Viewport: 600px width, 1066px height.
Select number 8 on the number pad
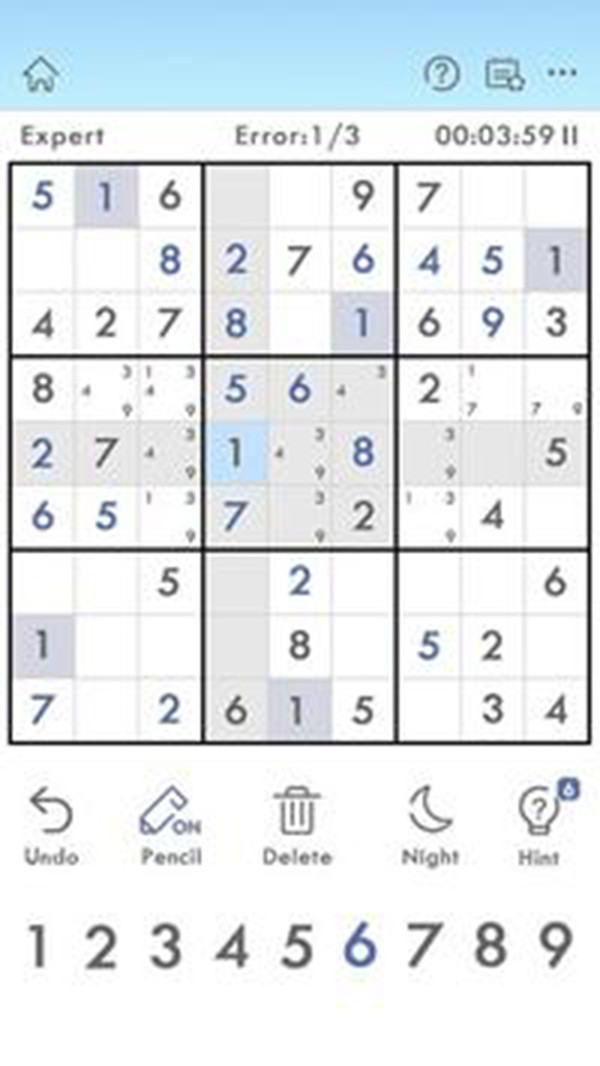491,946
